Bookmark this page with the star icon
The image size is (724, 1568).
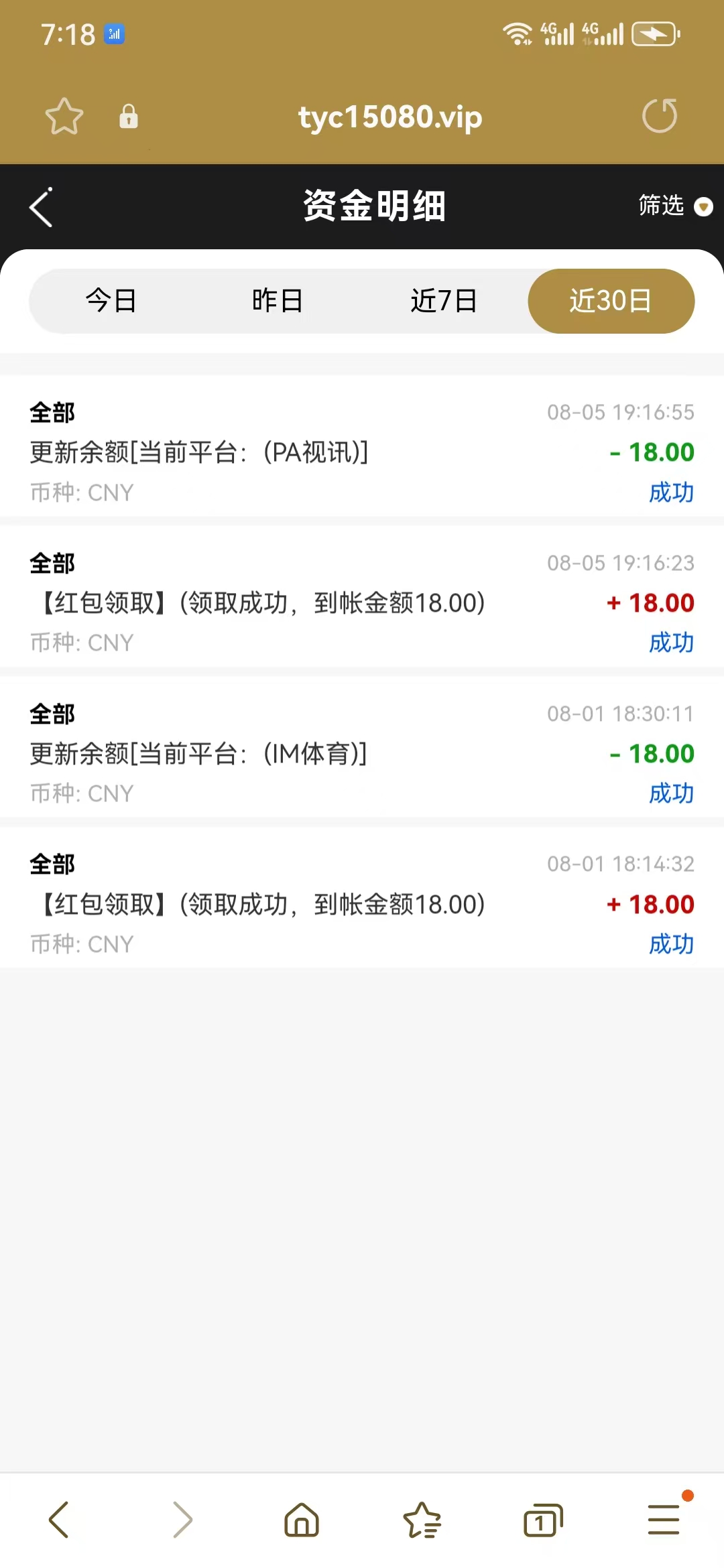(x=64, y=117)
